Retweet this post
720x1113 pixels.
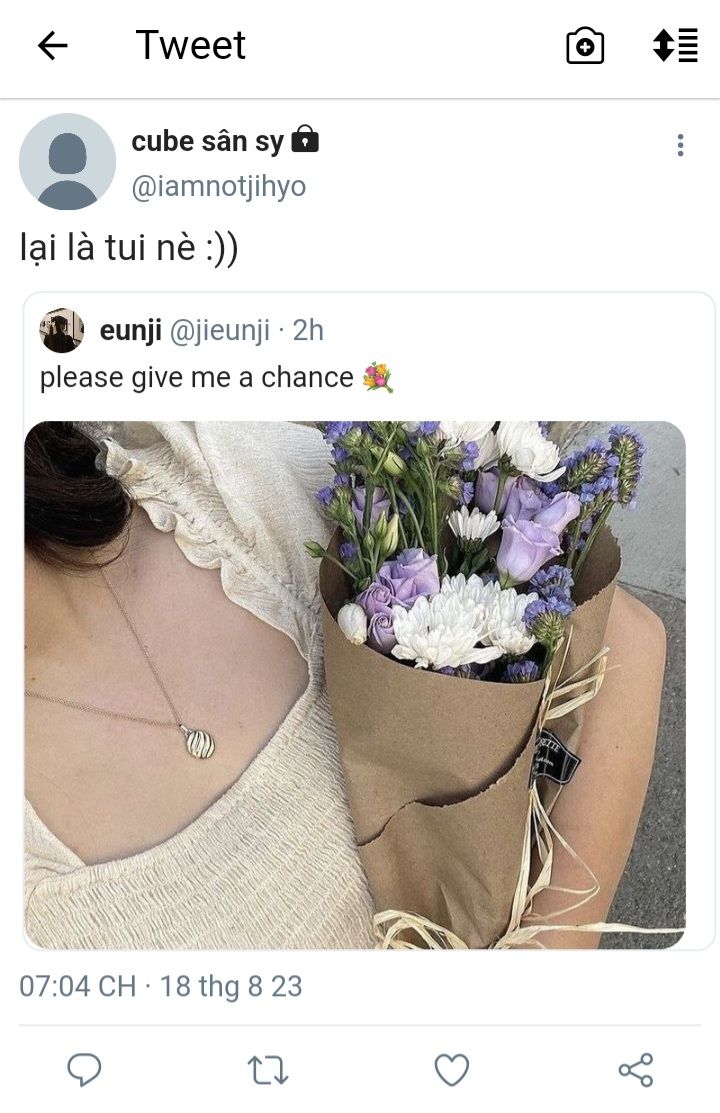(x=268, y=1070)
